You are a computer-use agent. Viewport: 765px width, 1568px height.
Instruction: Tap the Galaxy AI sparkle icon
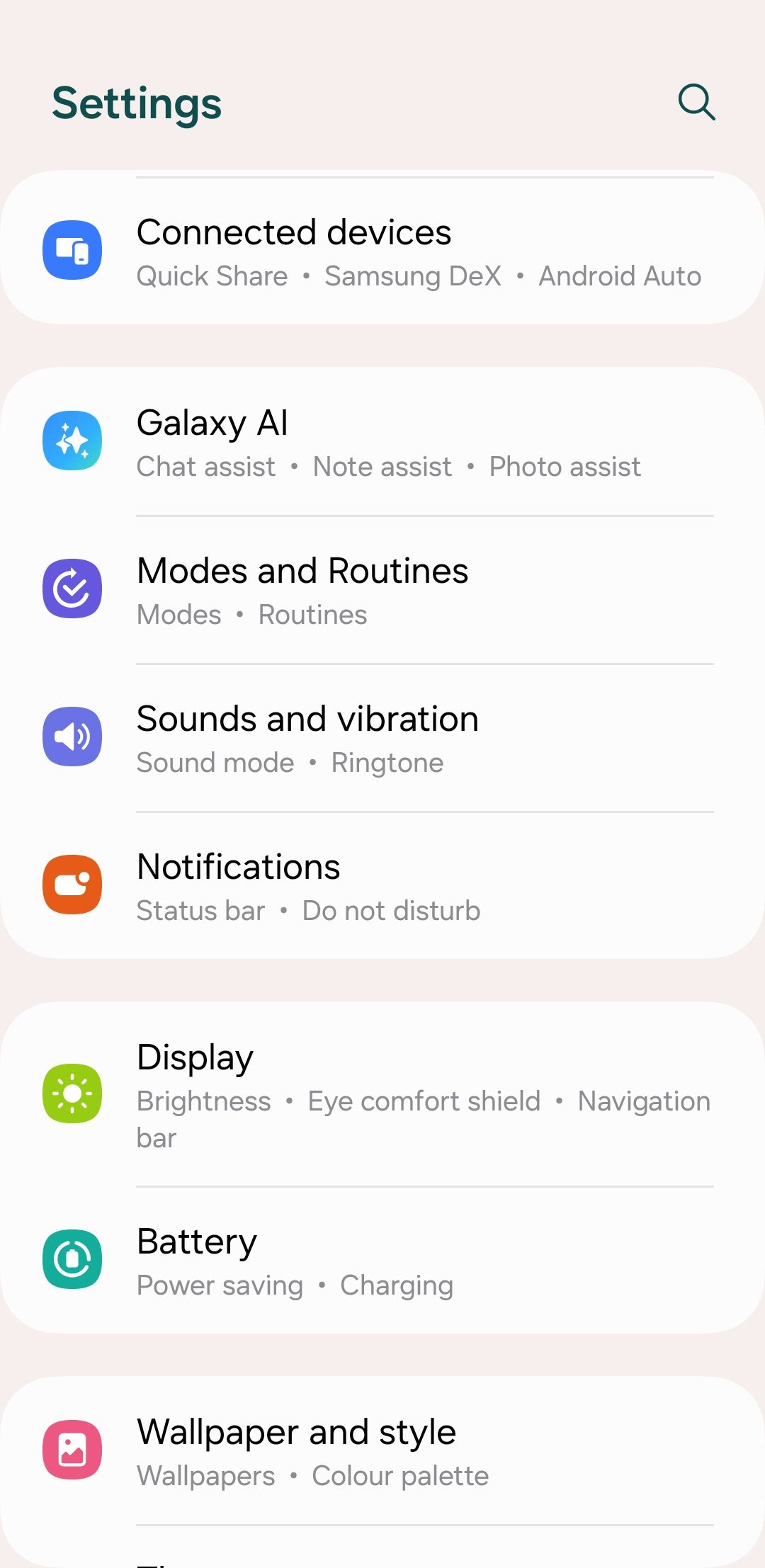point(72,440)
